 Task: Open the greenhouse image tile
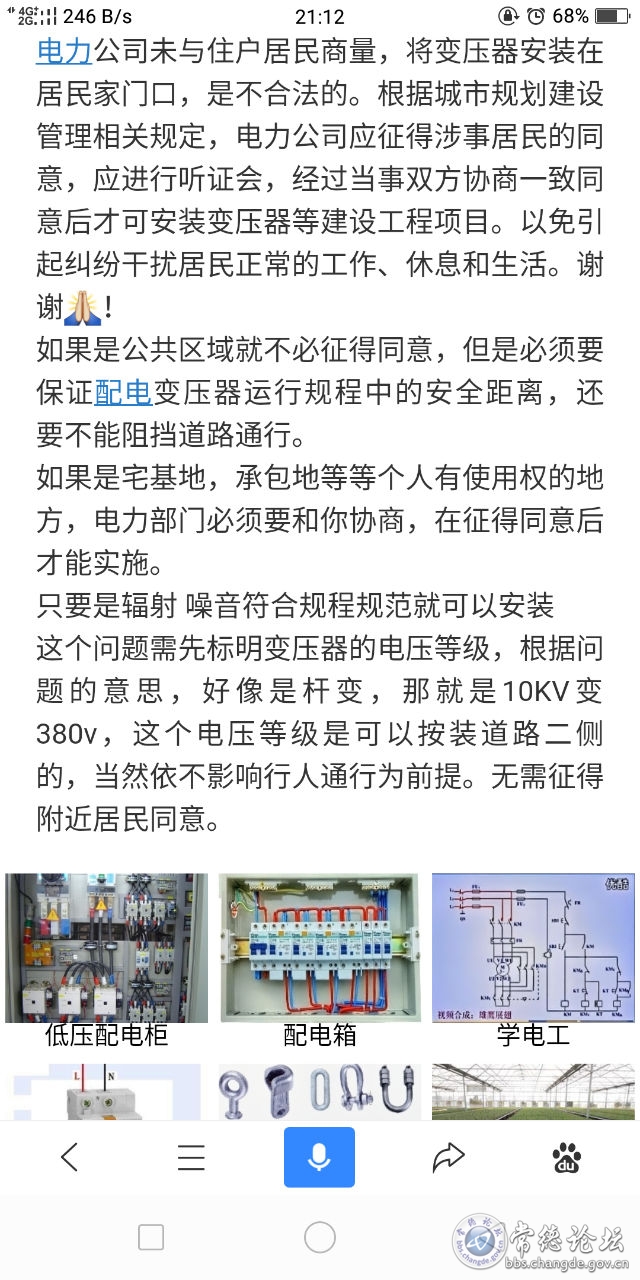533,1092
